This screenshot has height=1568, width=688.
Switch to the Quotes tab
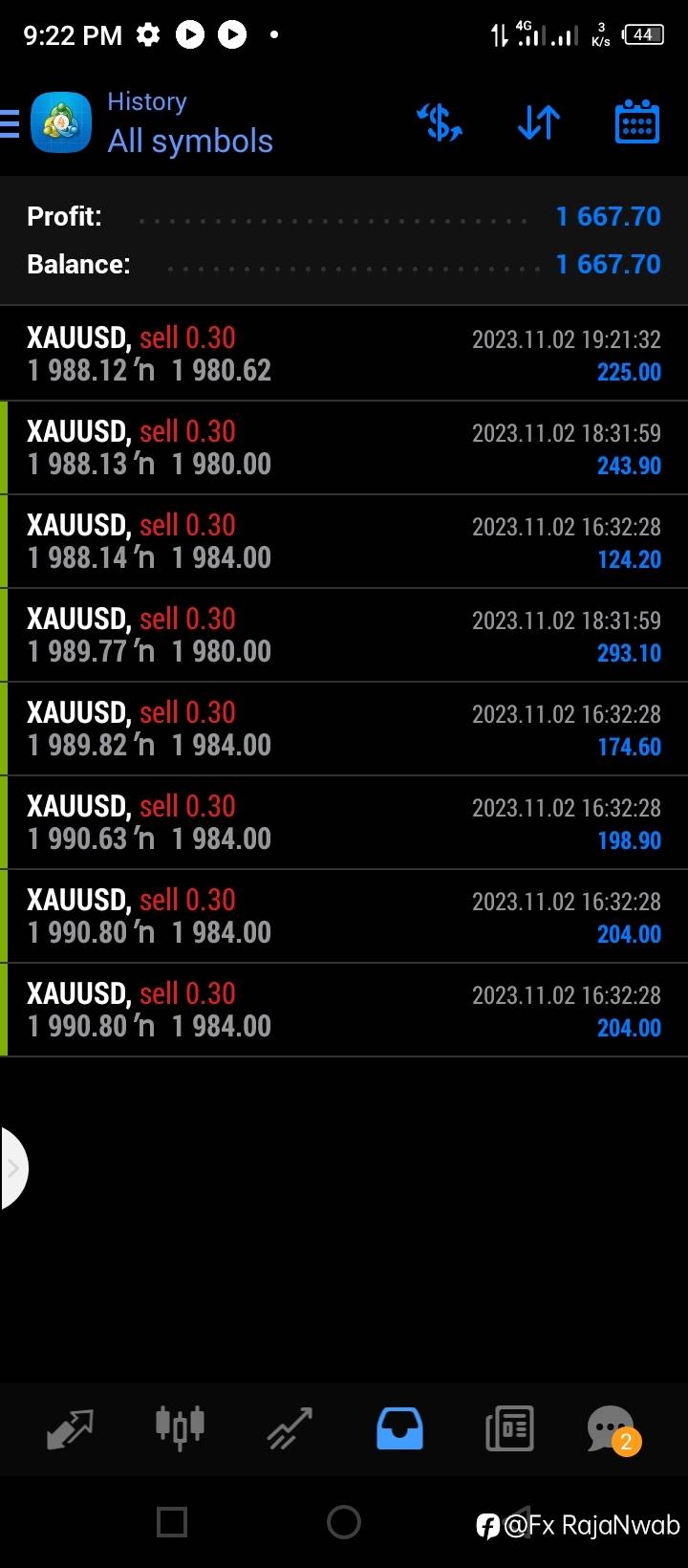71,1428
